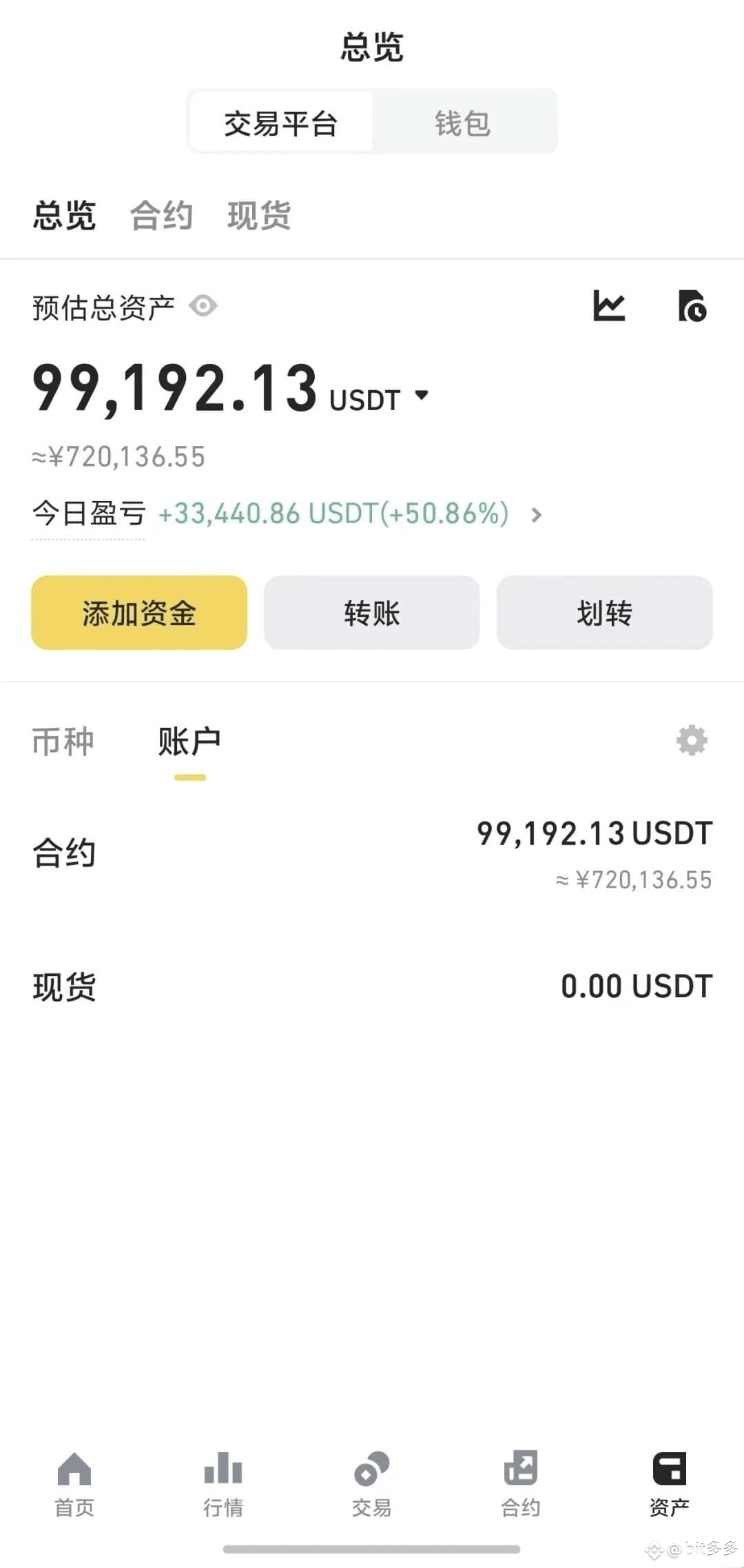744x1568 pixels.
Task: Open 合约 in bottom navigation
Action: pyautogui.click(x=521, y=1485)
